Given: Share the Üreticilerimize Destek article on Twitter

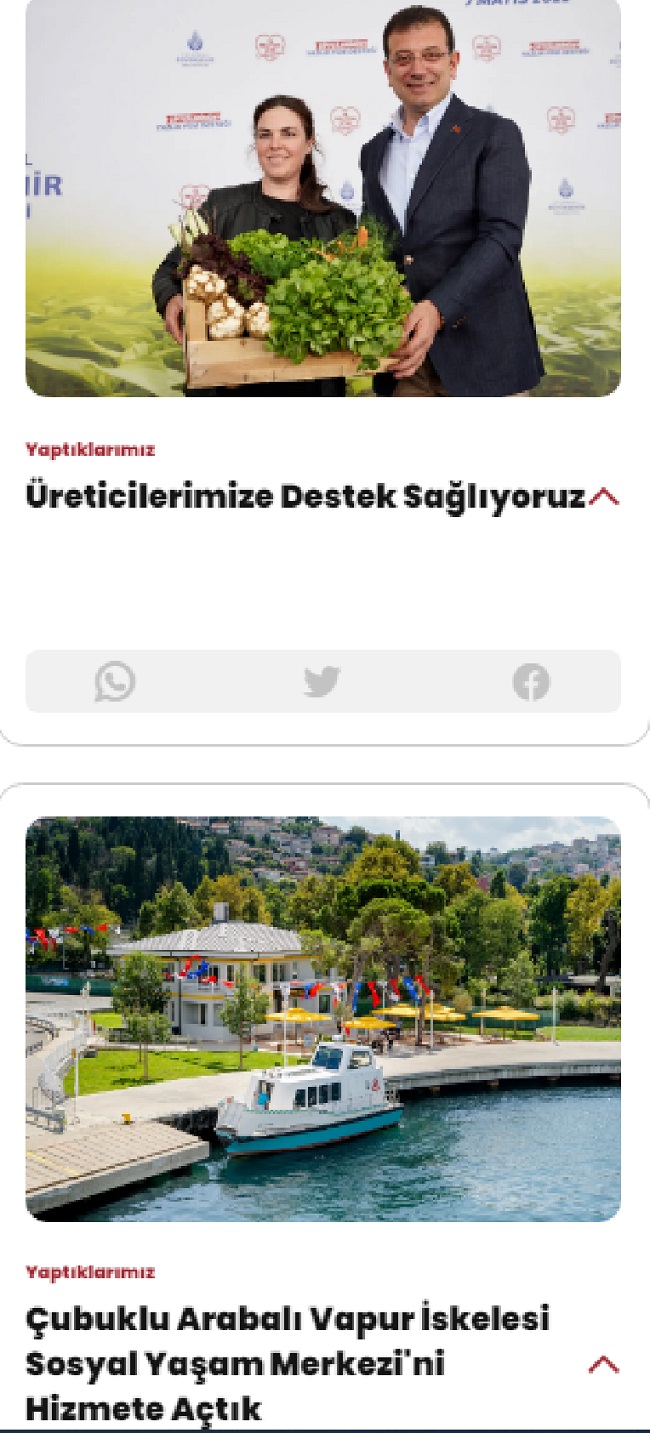Looking at the screenshot, I should [x=322, y=682].
